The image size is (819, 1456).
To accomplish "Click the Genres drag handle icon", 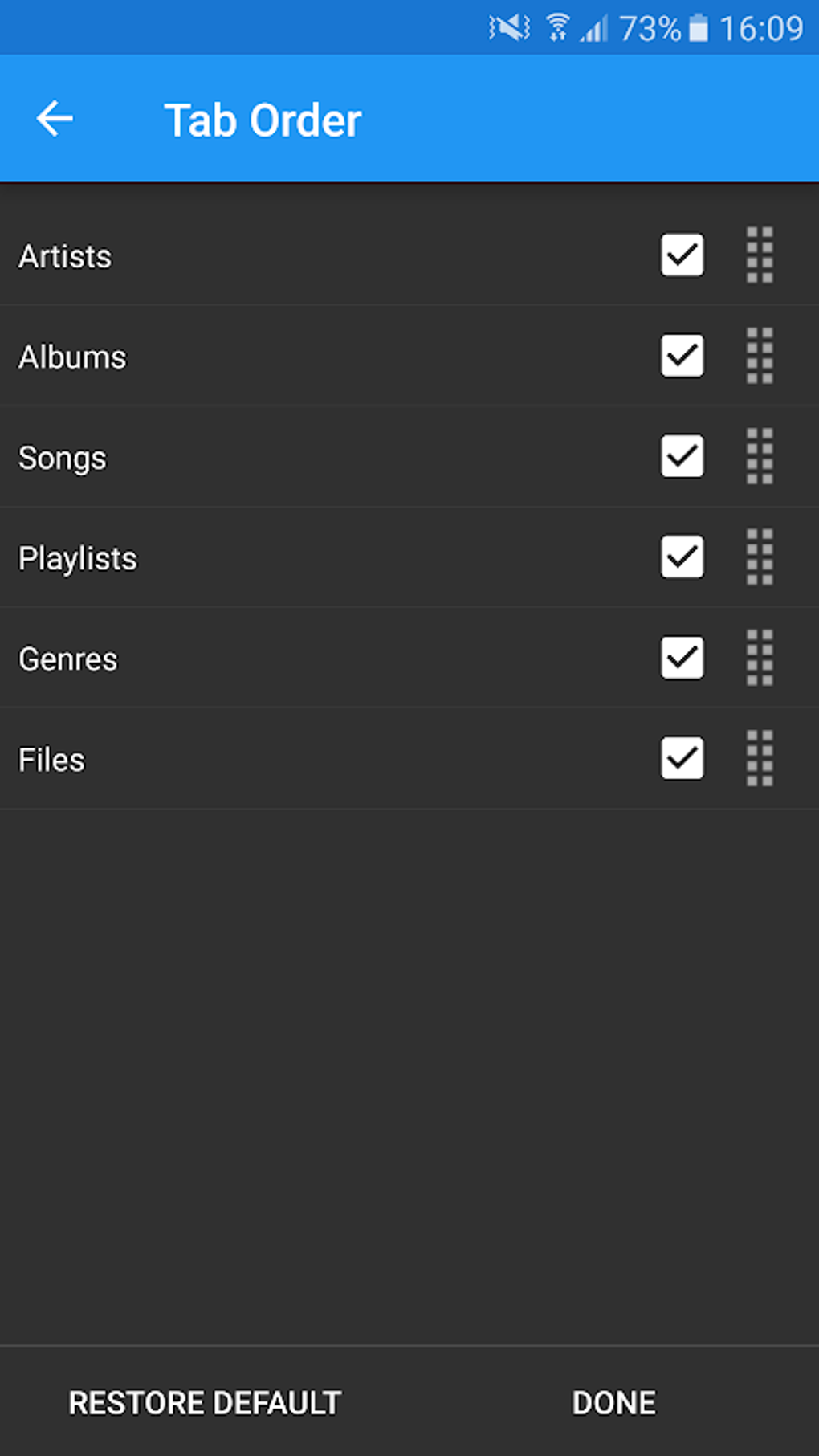I will coord(759,658).
